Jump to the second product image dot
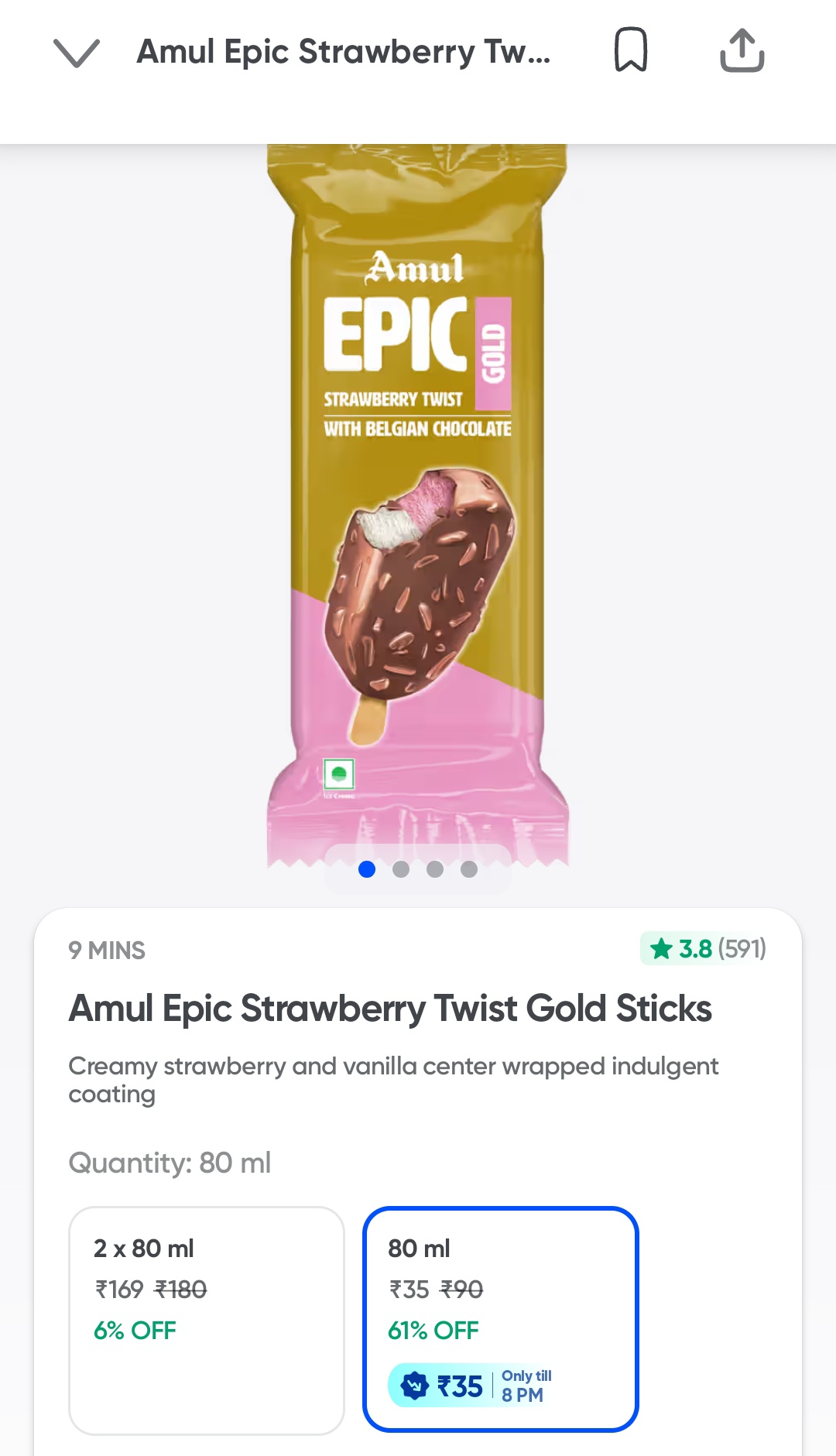 pyautogui.click(x=401, y=869)
